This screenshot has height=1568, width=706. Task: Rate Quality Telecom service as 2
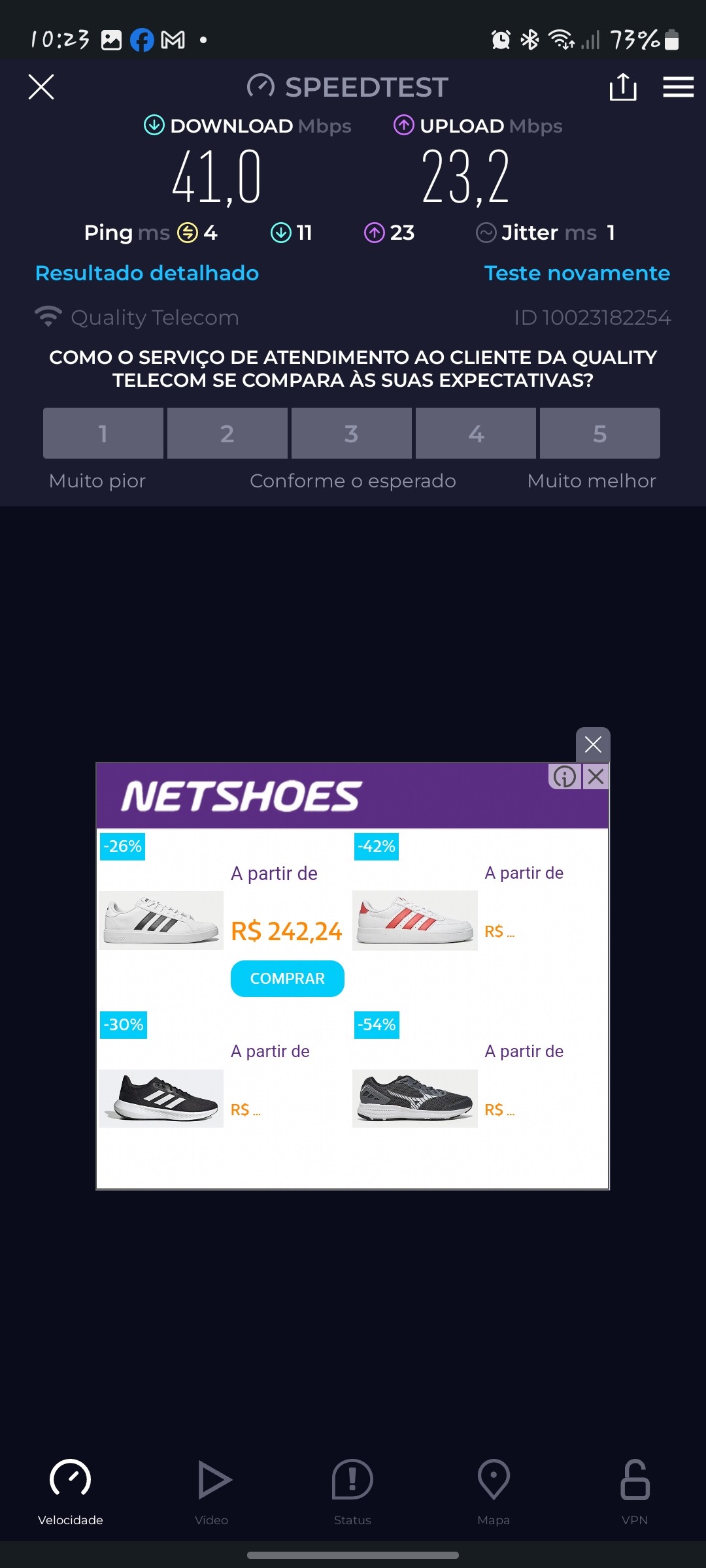[227, 433]
